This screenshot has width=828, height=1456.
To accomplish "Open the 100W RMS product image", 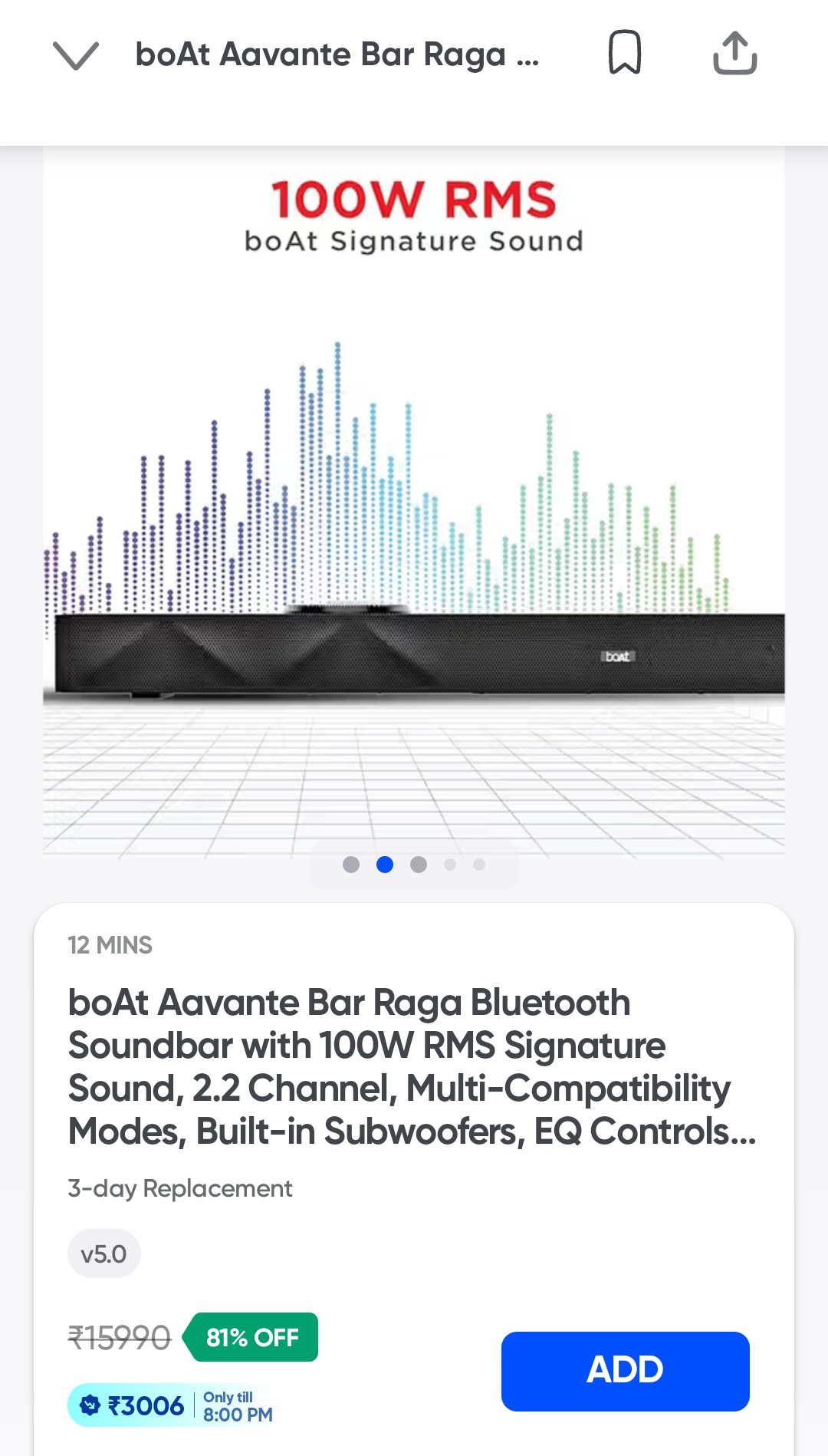I will 414,499.
